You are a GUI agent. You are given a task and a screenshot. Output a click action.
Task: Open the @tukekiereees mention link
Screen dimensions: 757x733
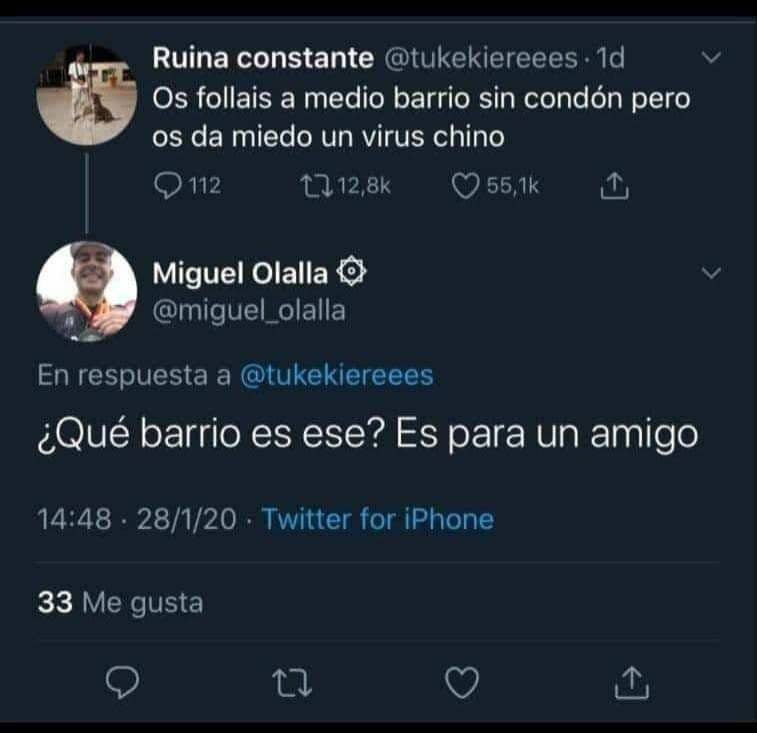[x=337, y=375]
